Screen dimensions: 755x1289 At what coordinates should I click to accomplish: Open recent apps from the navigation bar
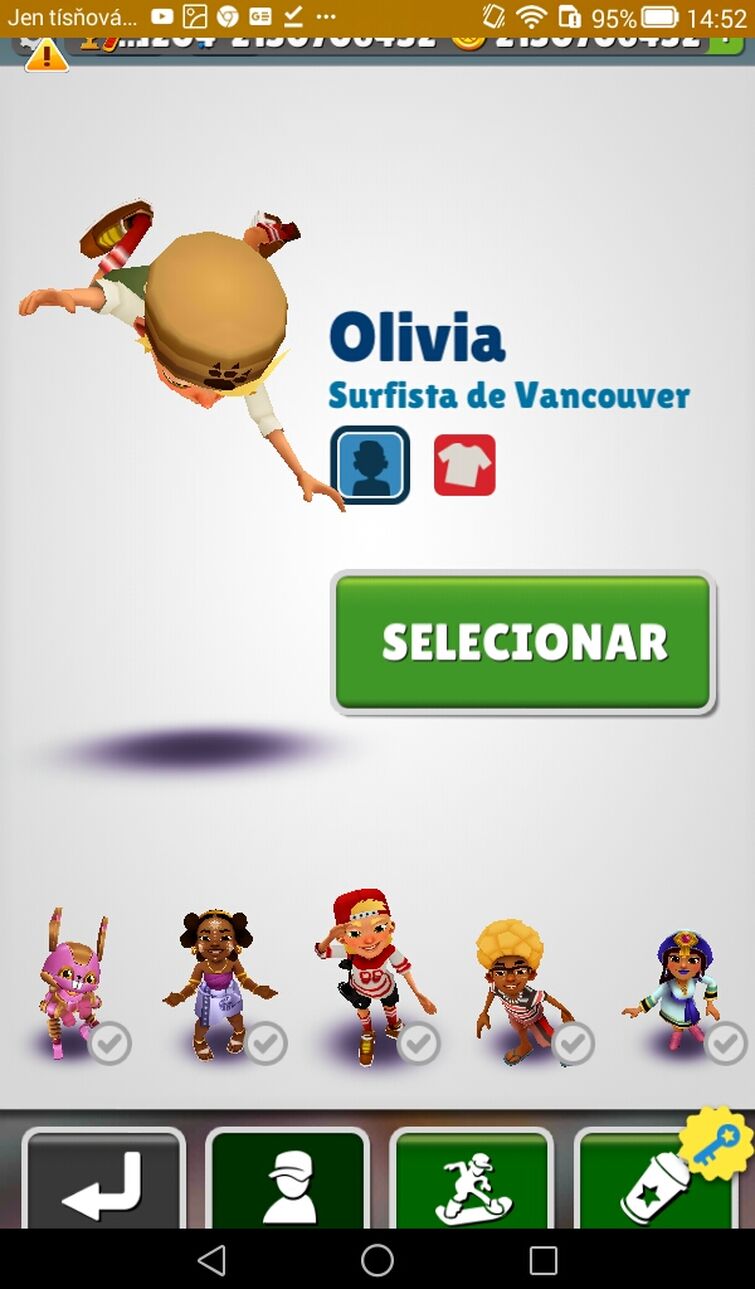543,1260
